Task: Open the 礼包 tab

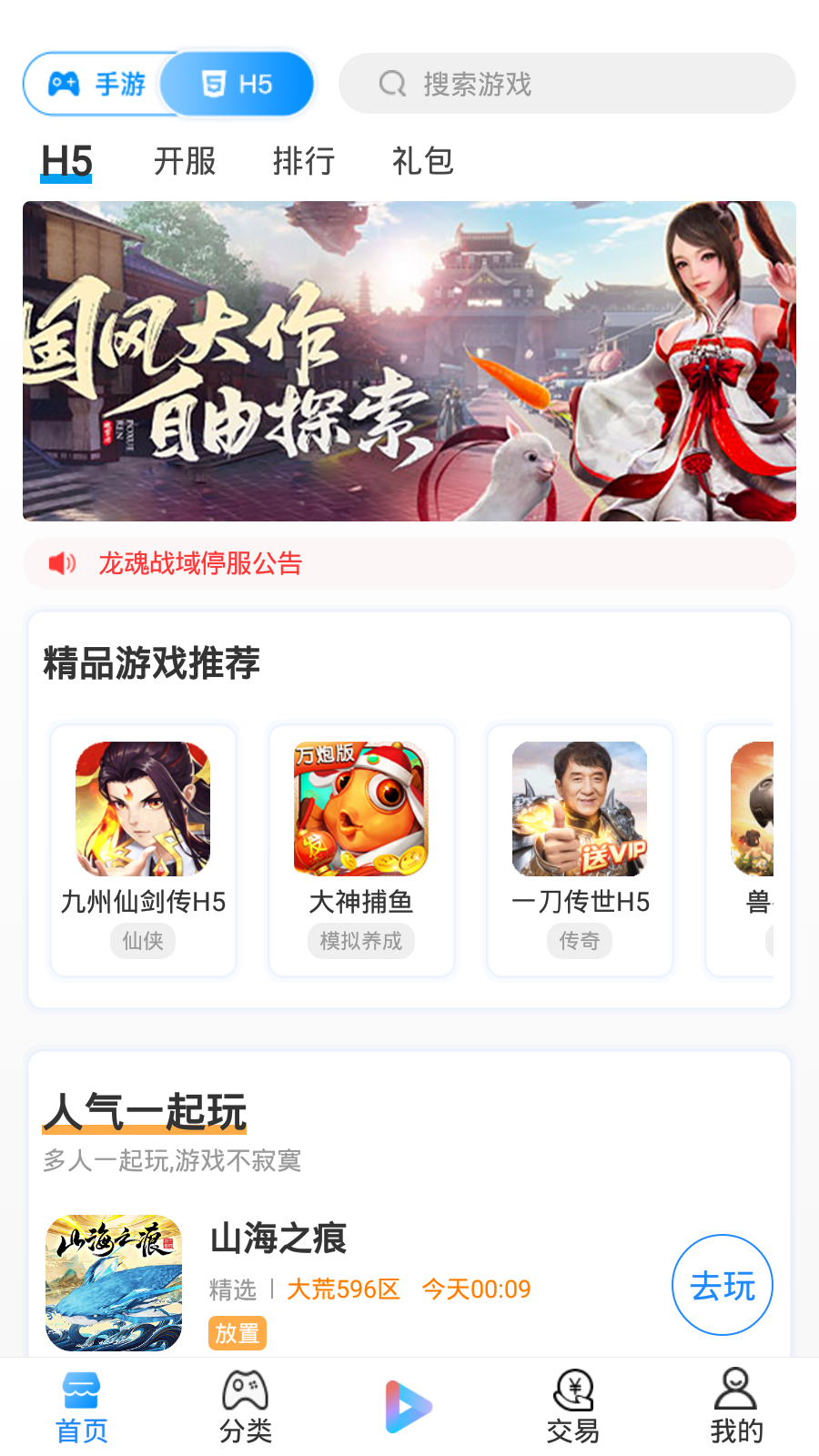Action: (421, 161)
